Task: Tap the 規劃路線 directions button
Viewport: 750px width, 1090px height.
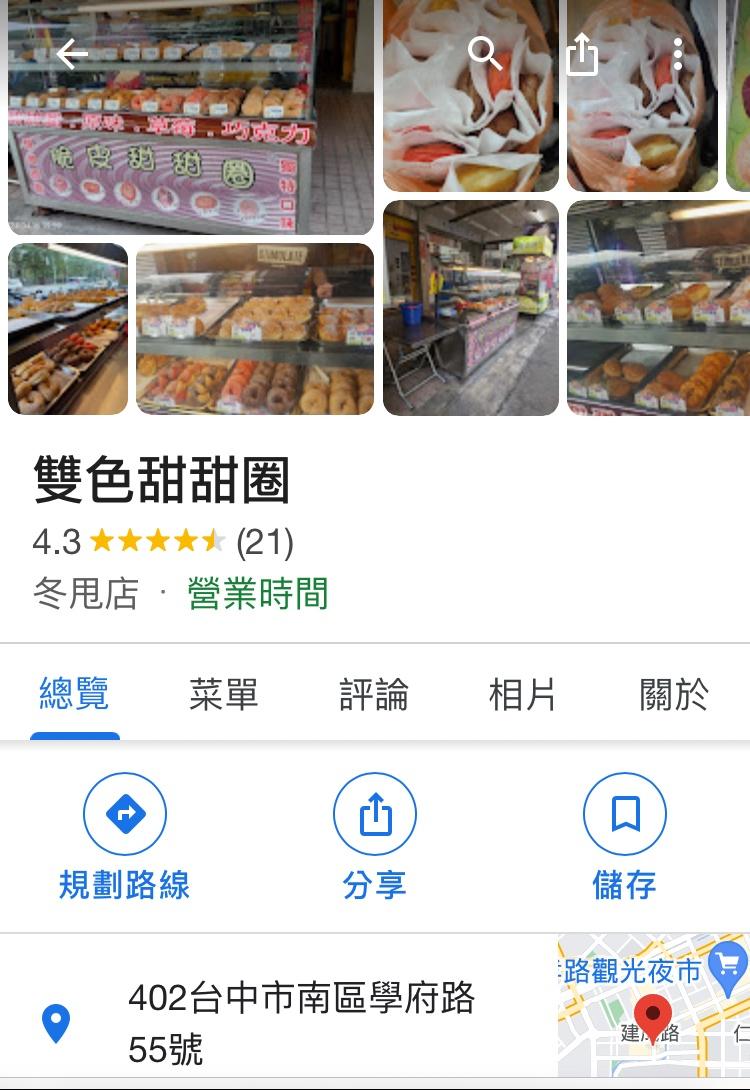Action: coord(125,838)
